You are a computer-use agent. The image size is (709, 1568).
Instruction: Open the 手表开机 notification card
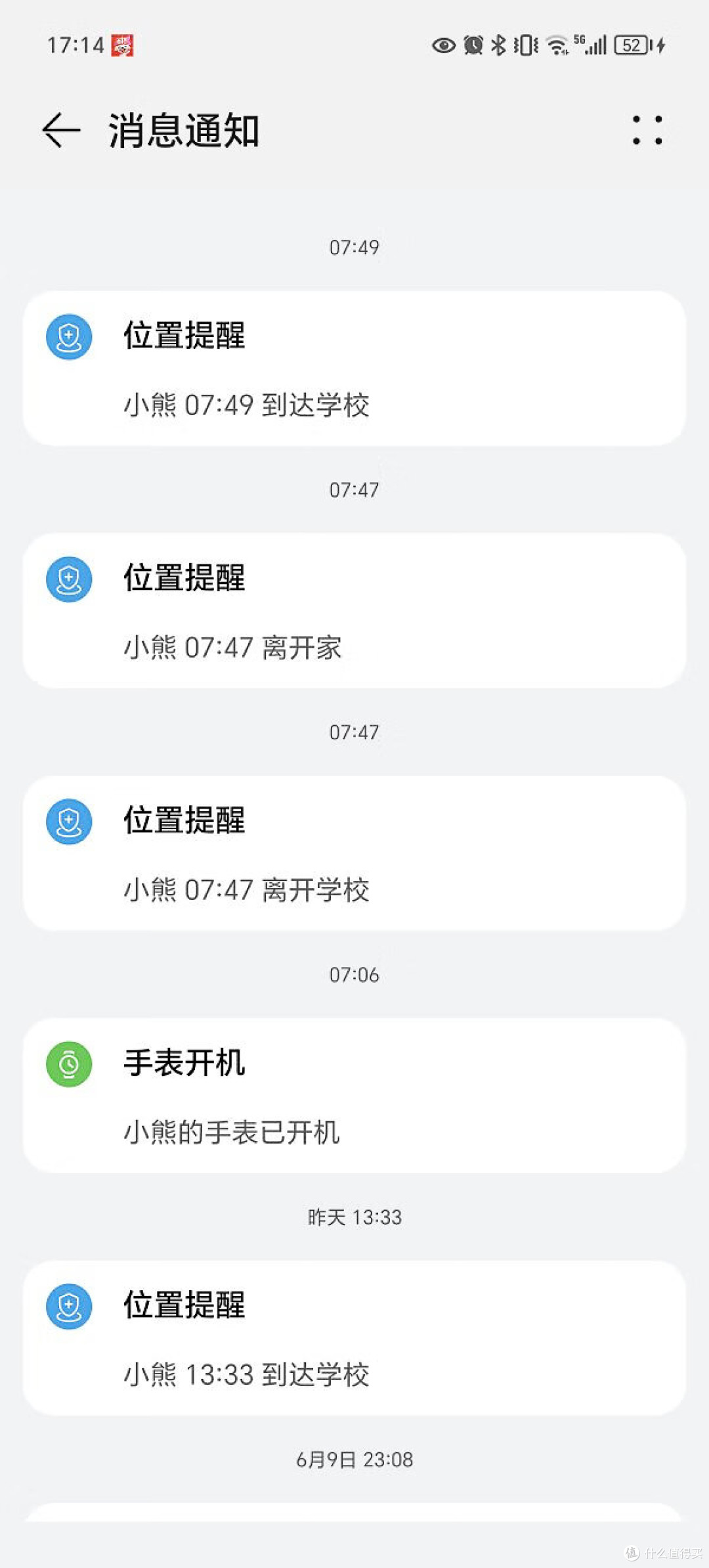pyautogui.click(x=354, y=1094)
